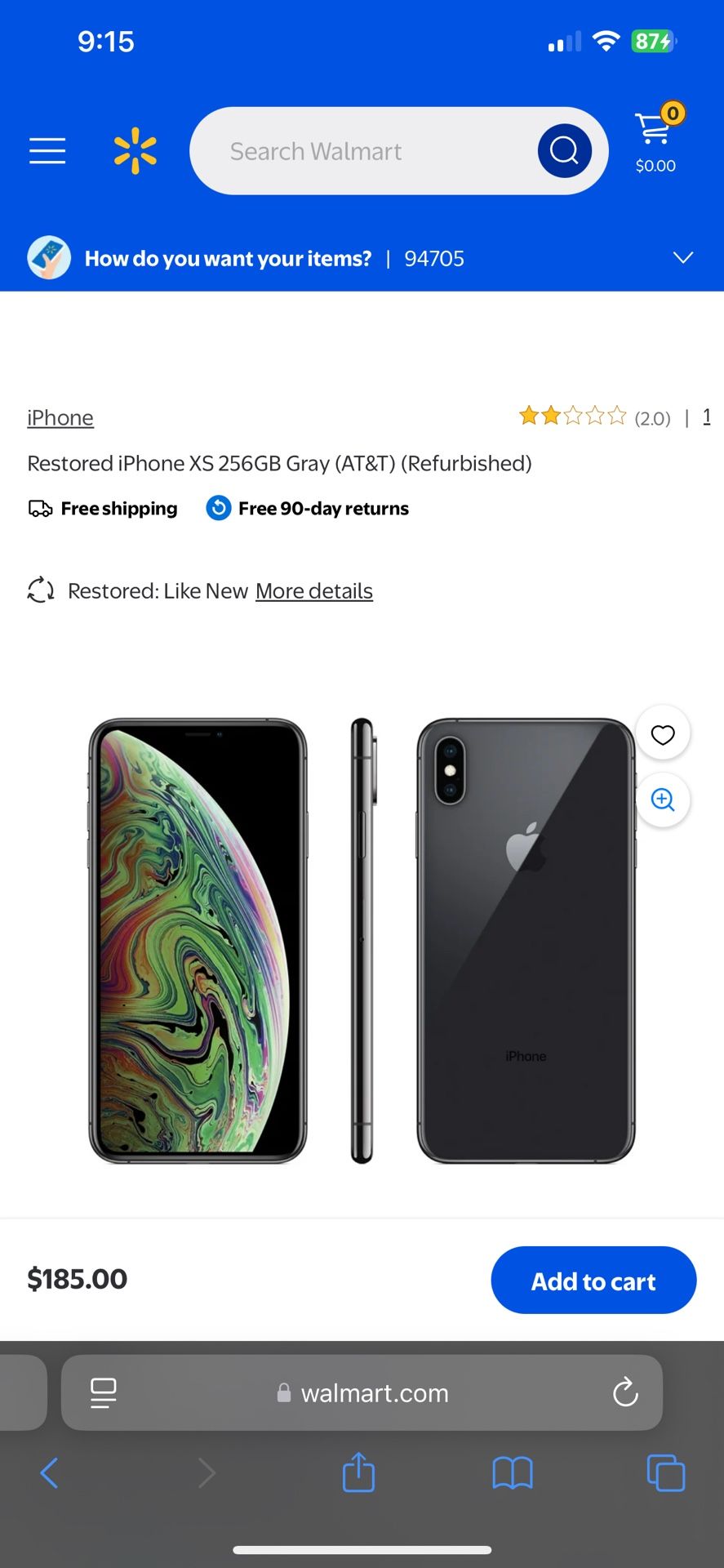Viewport: 724px width, 1568px height.
Task: Go back in Safari
Action: (49, 1473)
